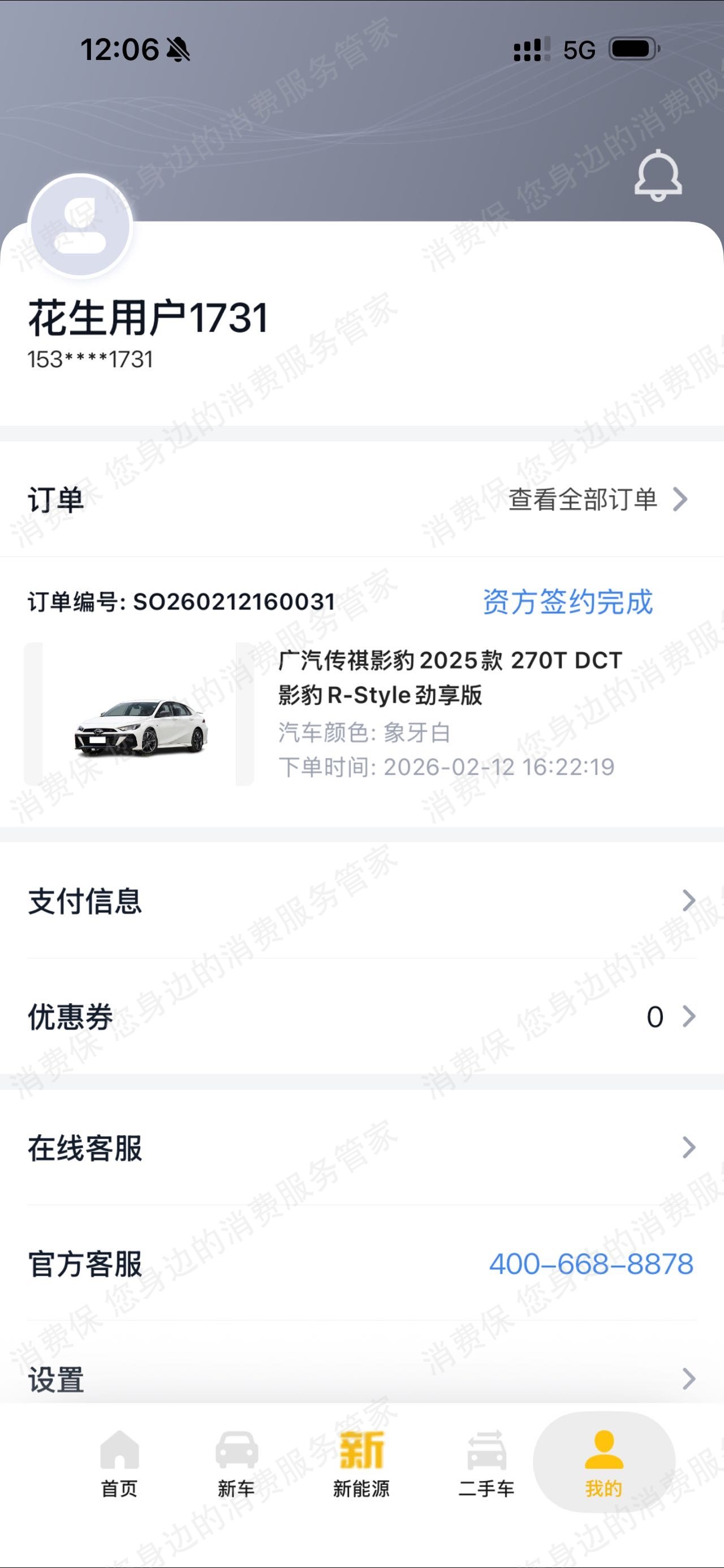Image resolution: width=724 pixels, height=1568 pixels.
Task: Open the 设置 settings row
Action: coord(361,1378)
